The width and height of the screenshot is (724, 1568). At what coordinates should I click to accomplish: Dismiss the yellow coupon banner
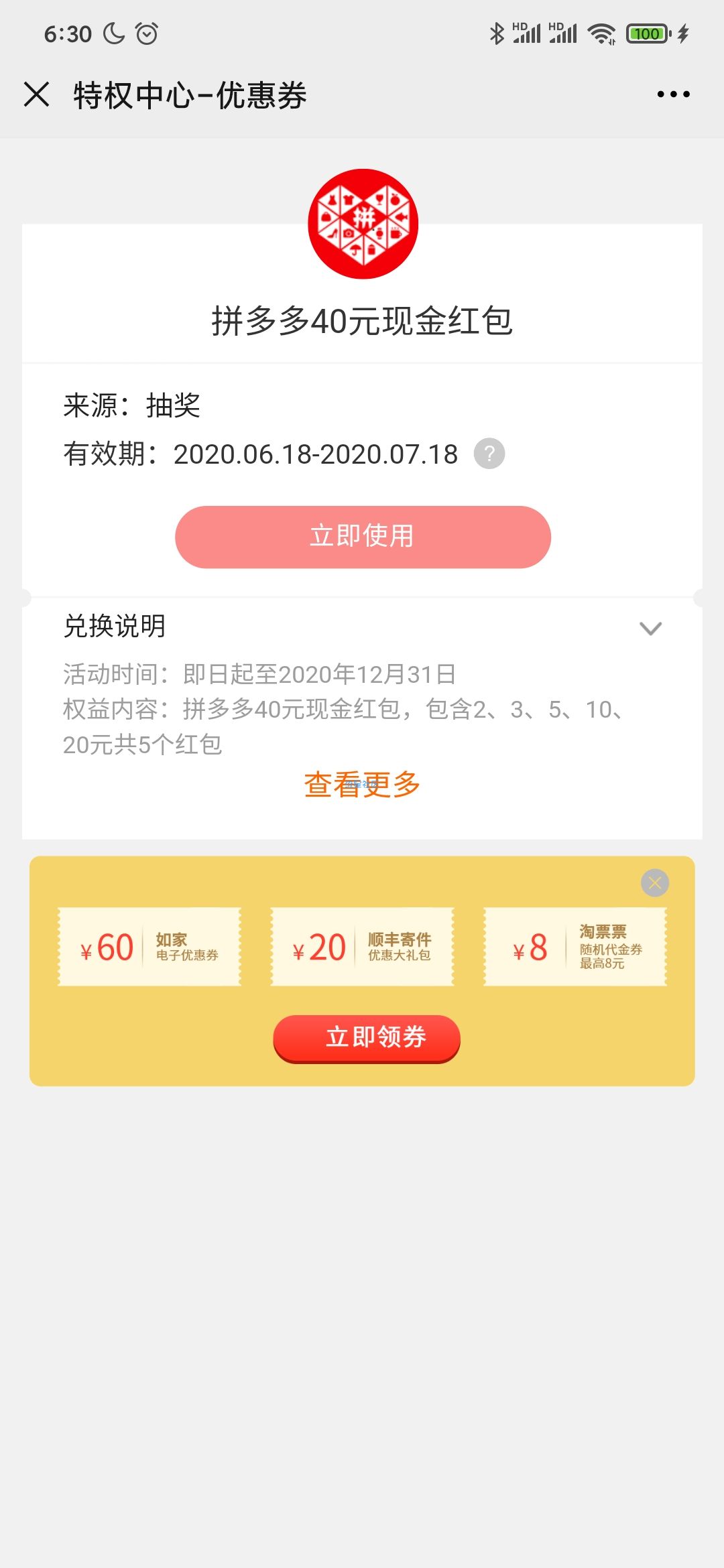(x=655, y=883)
